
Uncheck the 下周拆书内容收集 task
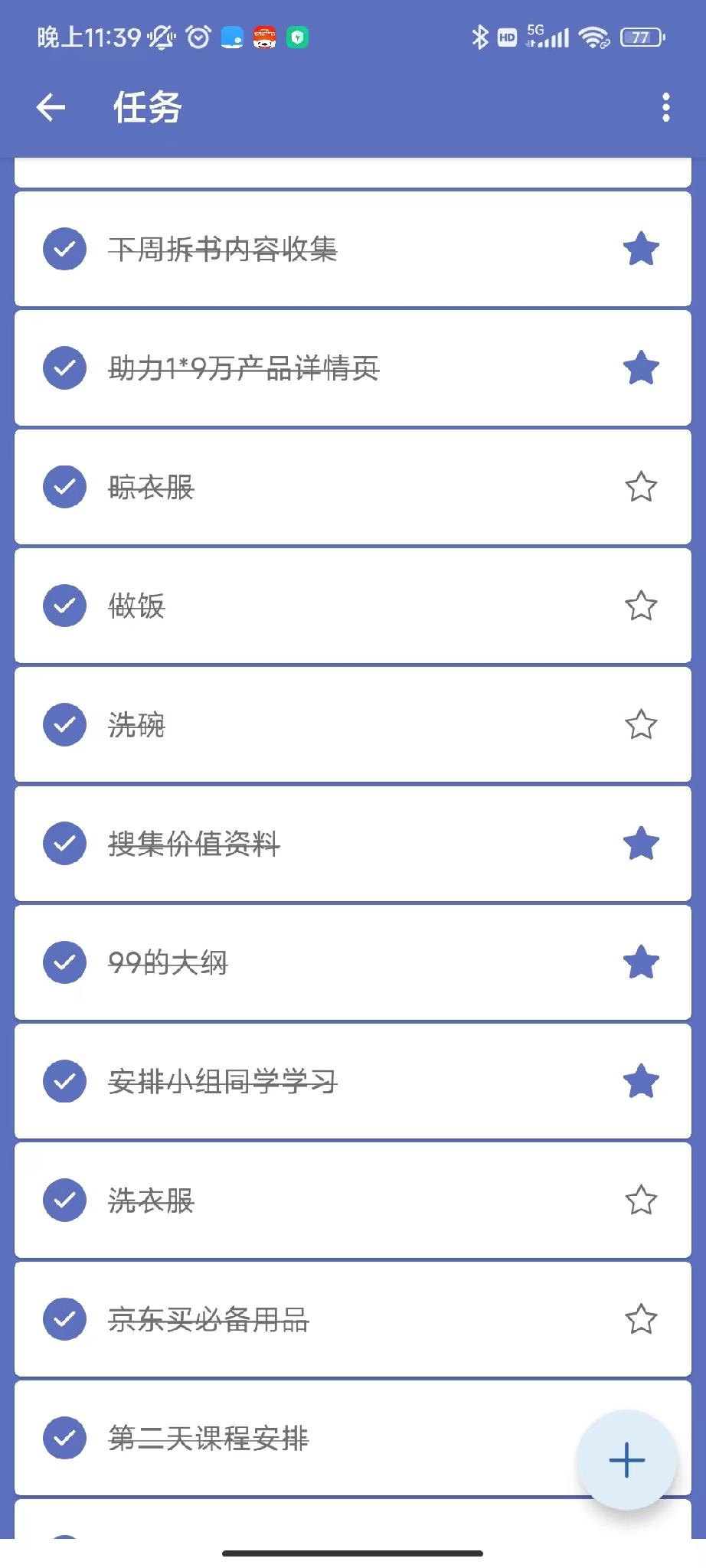(64, 249)
